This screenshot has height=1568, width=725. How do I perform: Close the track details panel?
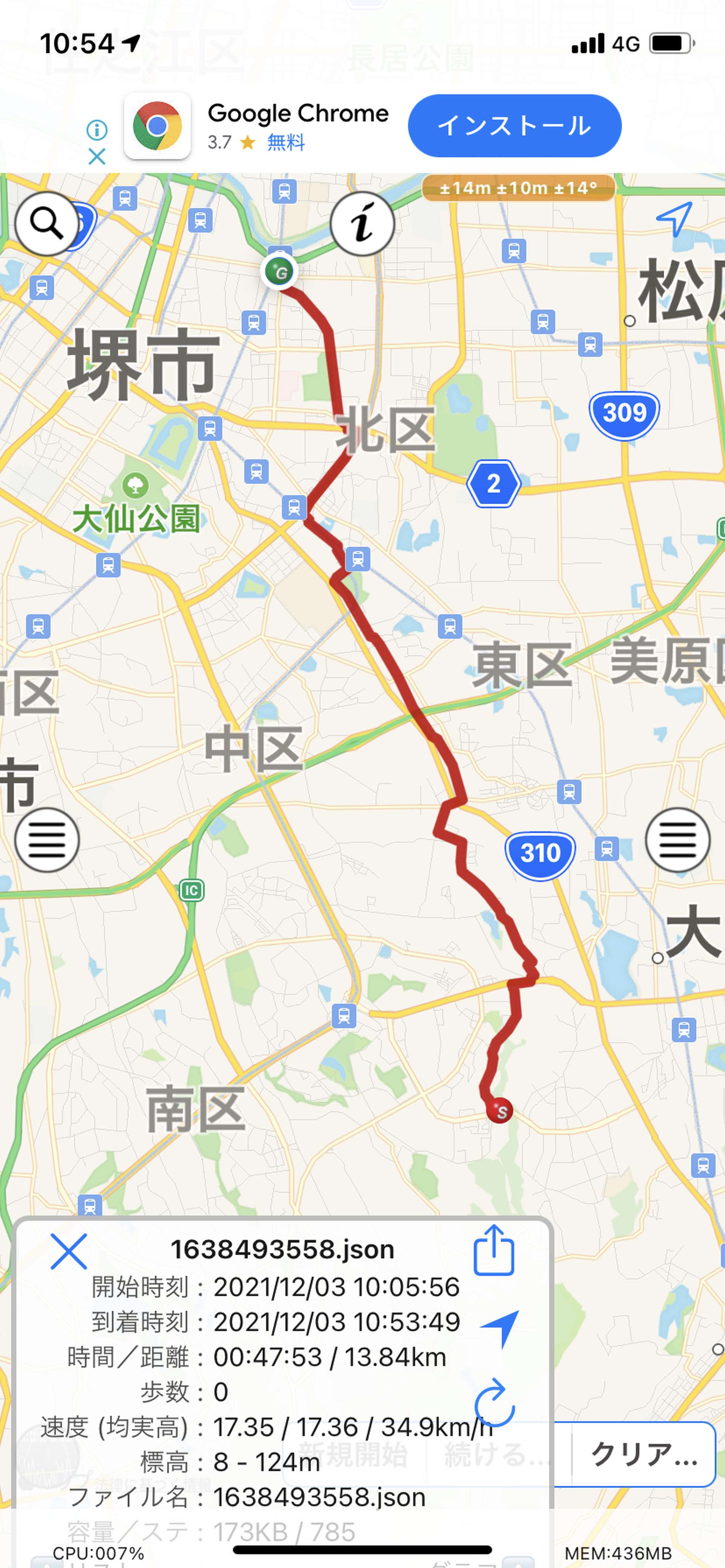68,1251
